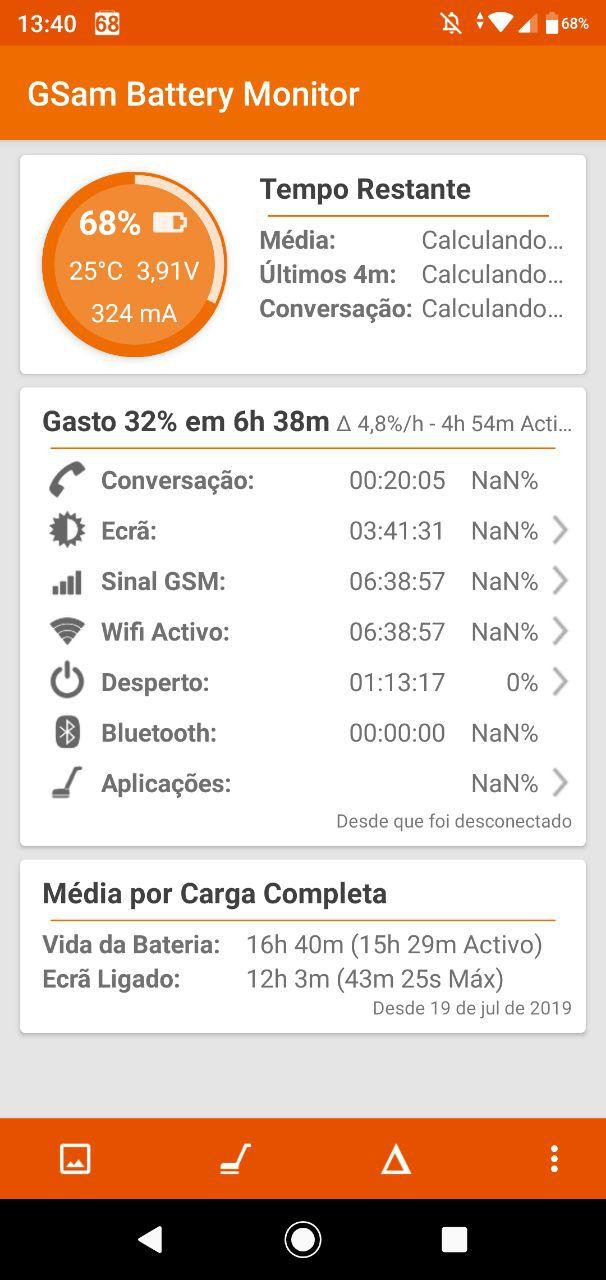
Task: Open the chart icon in bottom bar
Action: click(x=75, y=1159)
